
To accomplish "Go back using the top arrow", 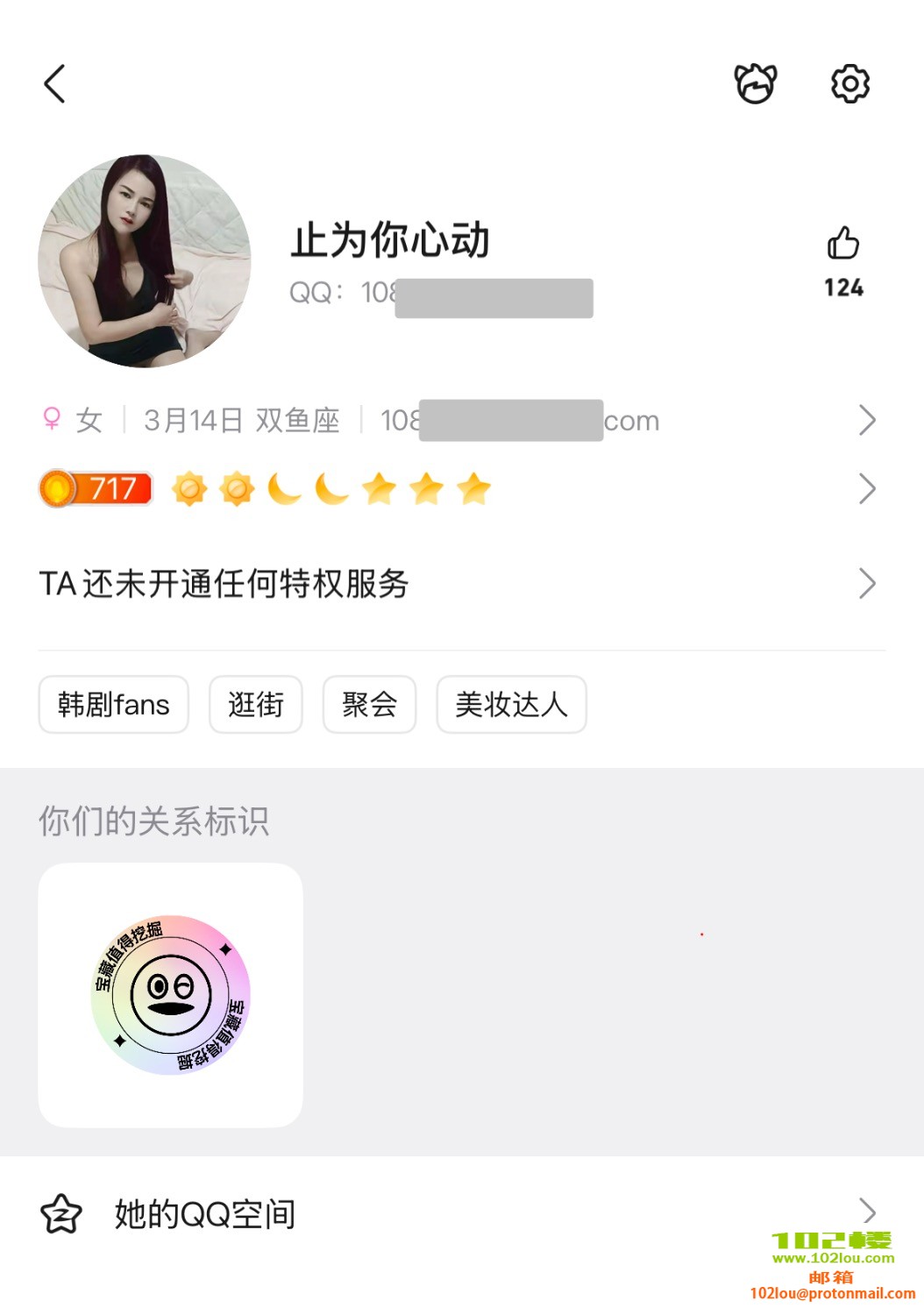I will 55,84.
